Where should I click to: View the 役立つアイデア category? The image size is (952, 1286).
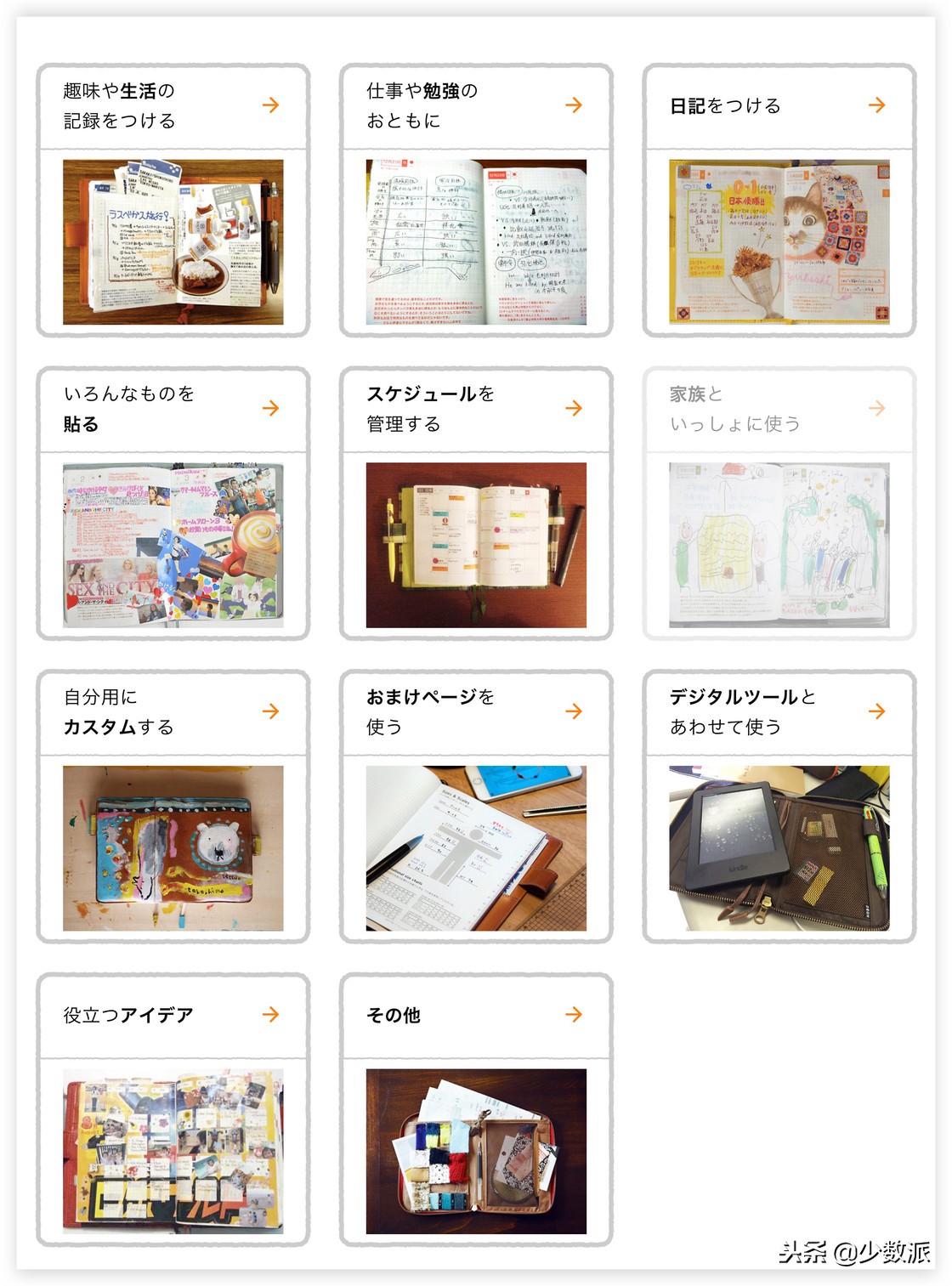coord(173,1109)
